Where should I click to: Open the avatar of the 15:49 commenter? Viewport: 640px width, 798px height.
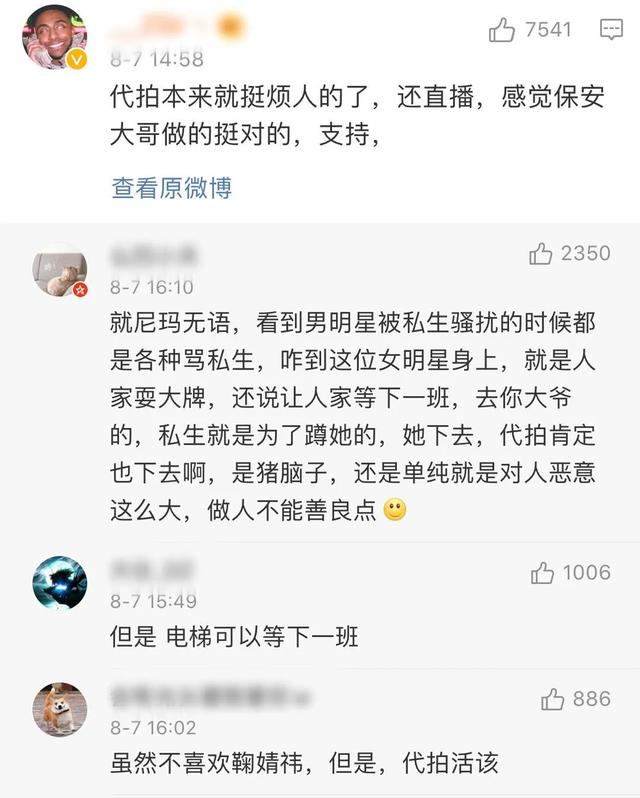60,584
